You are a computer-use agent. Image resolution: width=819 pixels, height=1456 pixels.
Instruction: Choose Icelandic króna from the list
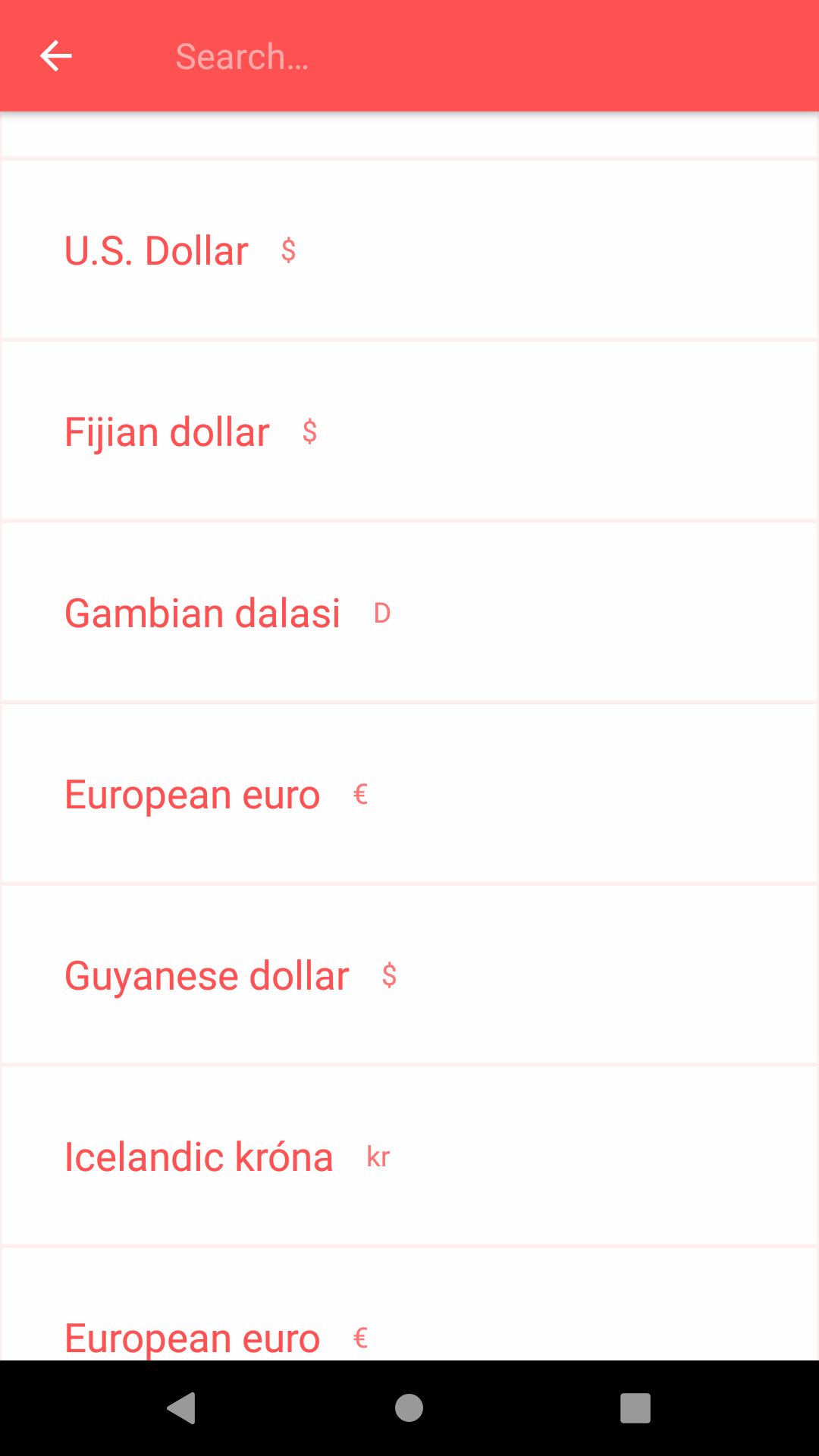coord(199,1156)
